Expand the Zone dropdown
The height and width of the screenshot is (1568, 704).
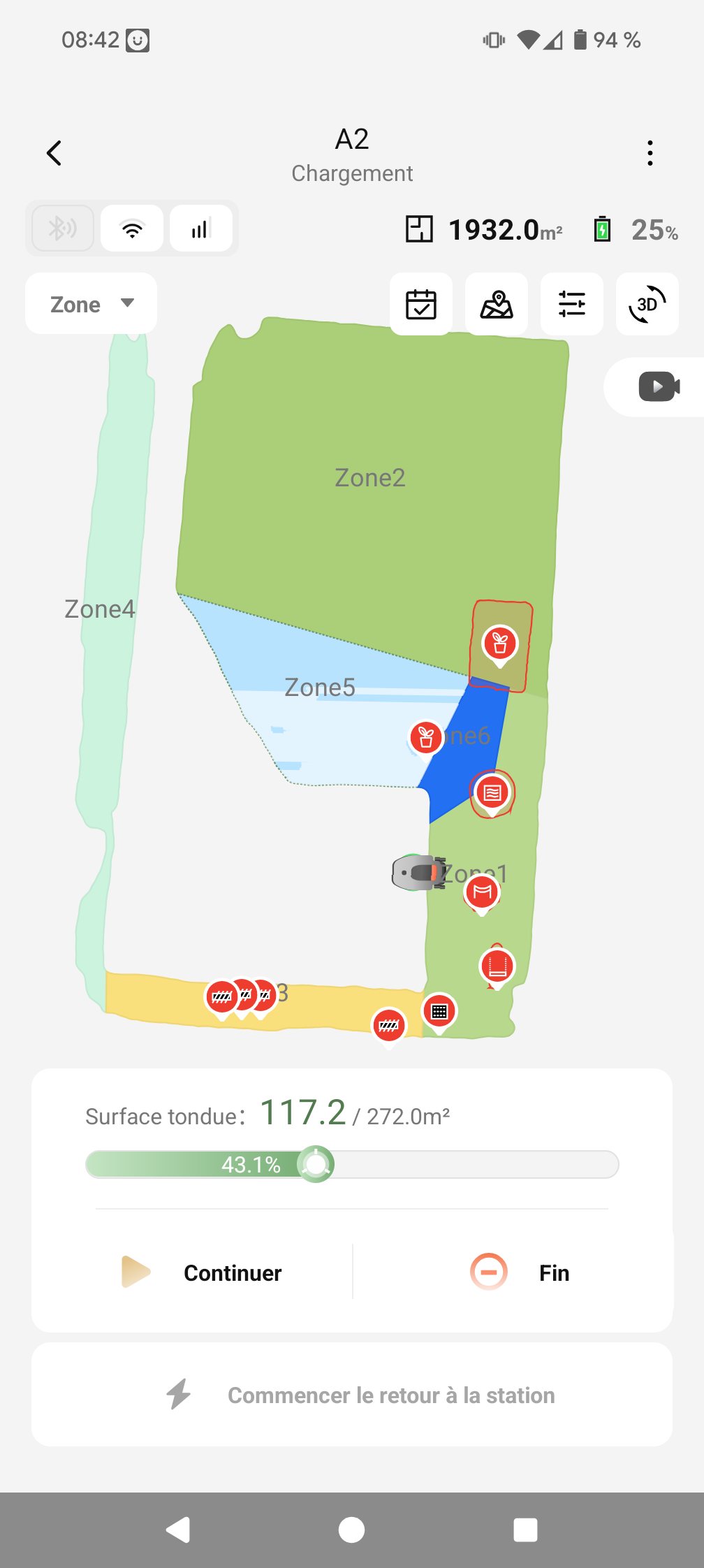(x=91, y=304)
